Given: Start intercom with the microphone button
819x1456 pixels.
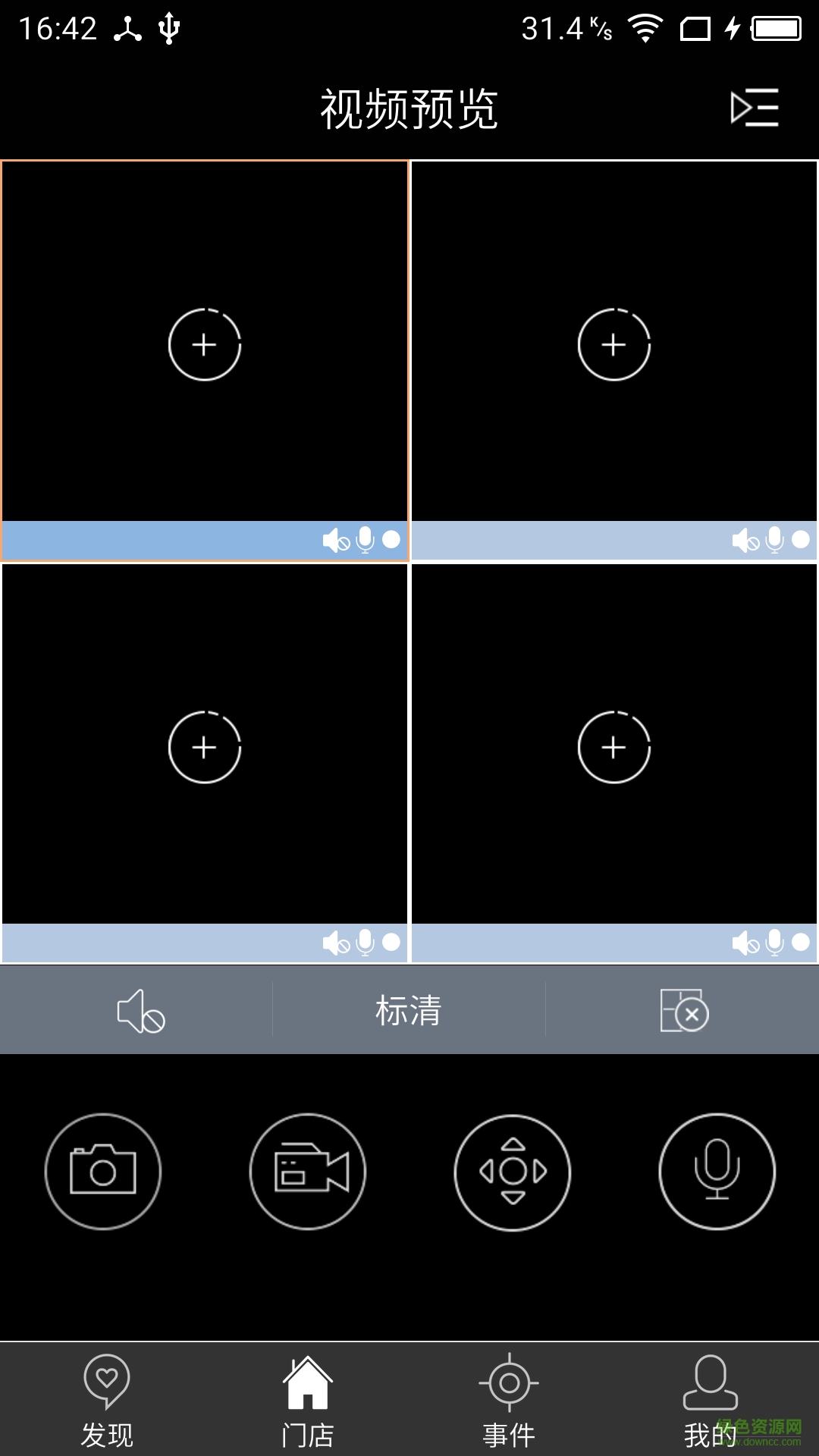Looking at the screenshot, I should pos(717,1172).
